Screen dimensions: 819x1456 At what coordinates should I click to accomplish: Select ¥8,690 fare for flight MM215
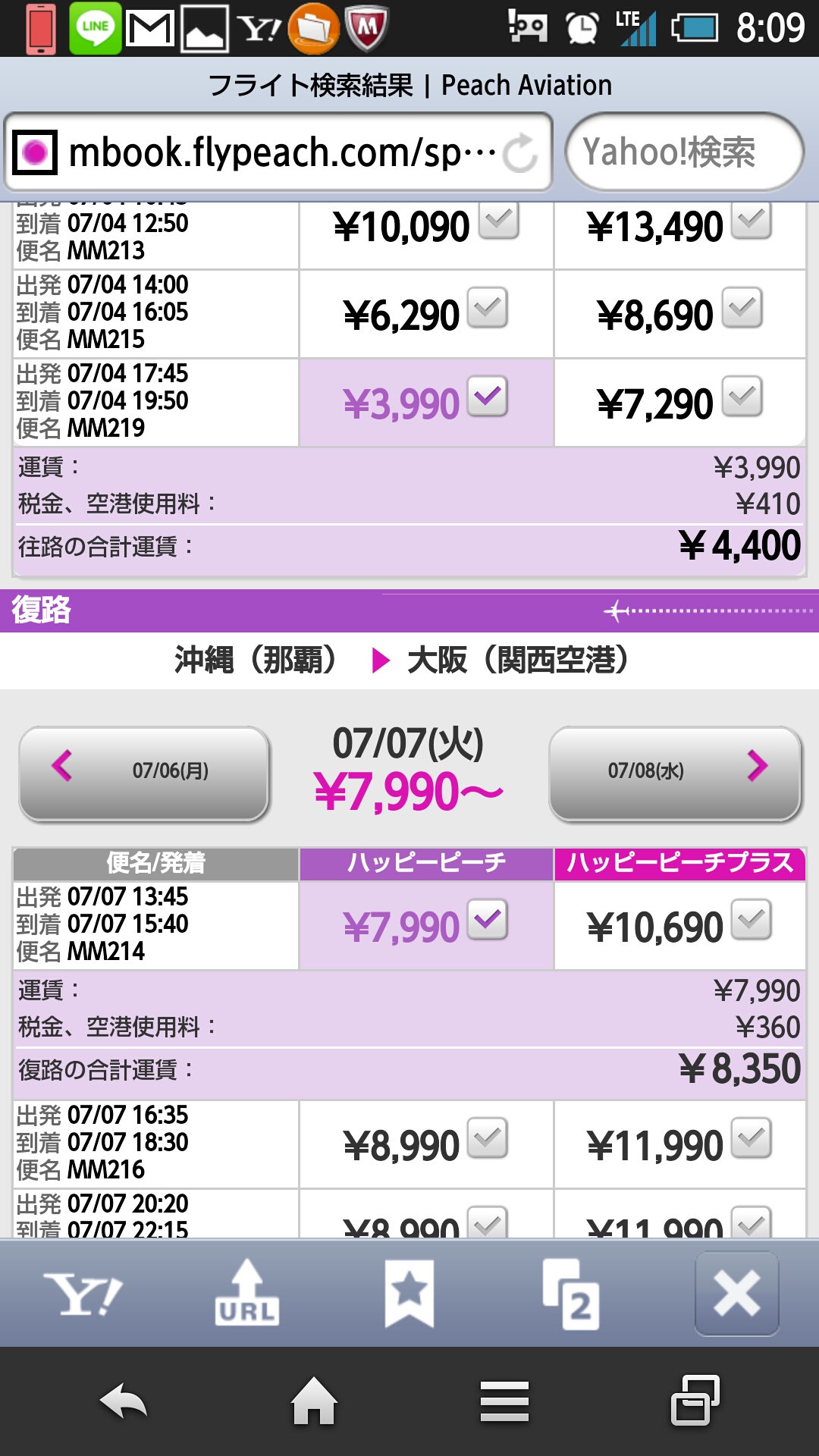pos(742,309)
